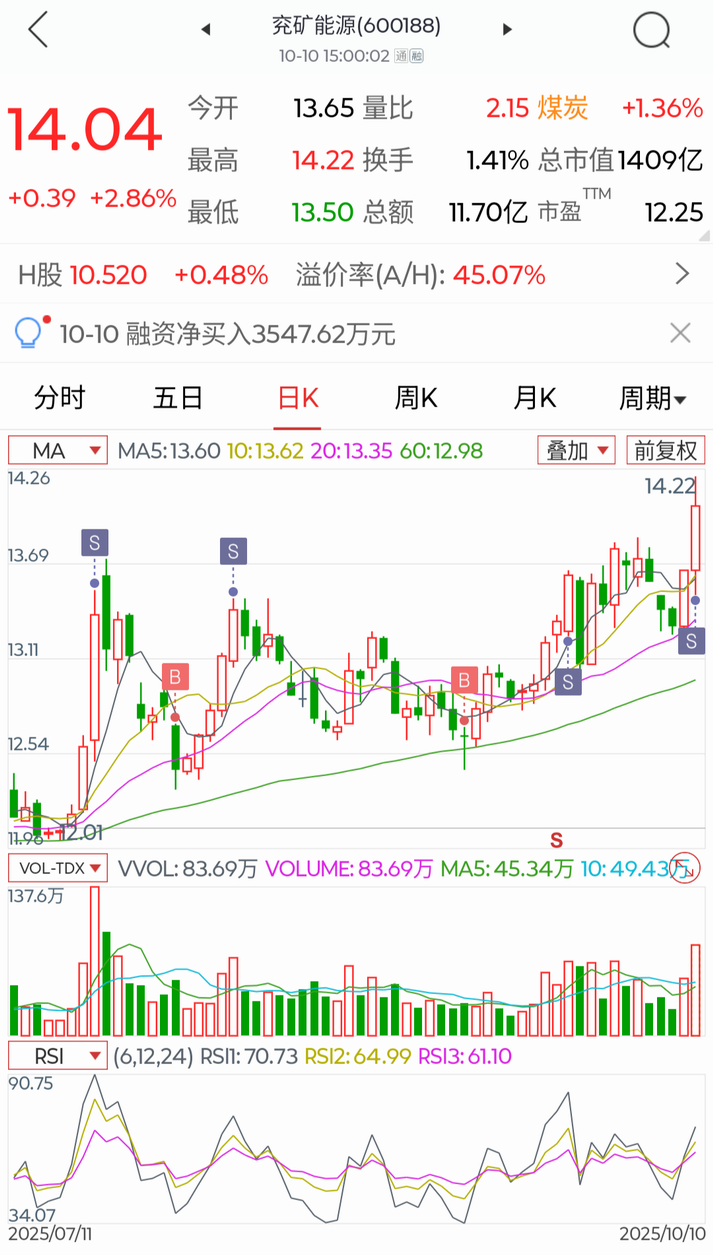Open the 叠加 overlay dropdown
713x1255 pixels.
click(577, 451)
